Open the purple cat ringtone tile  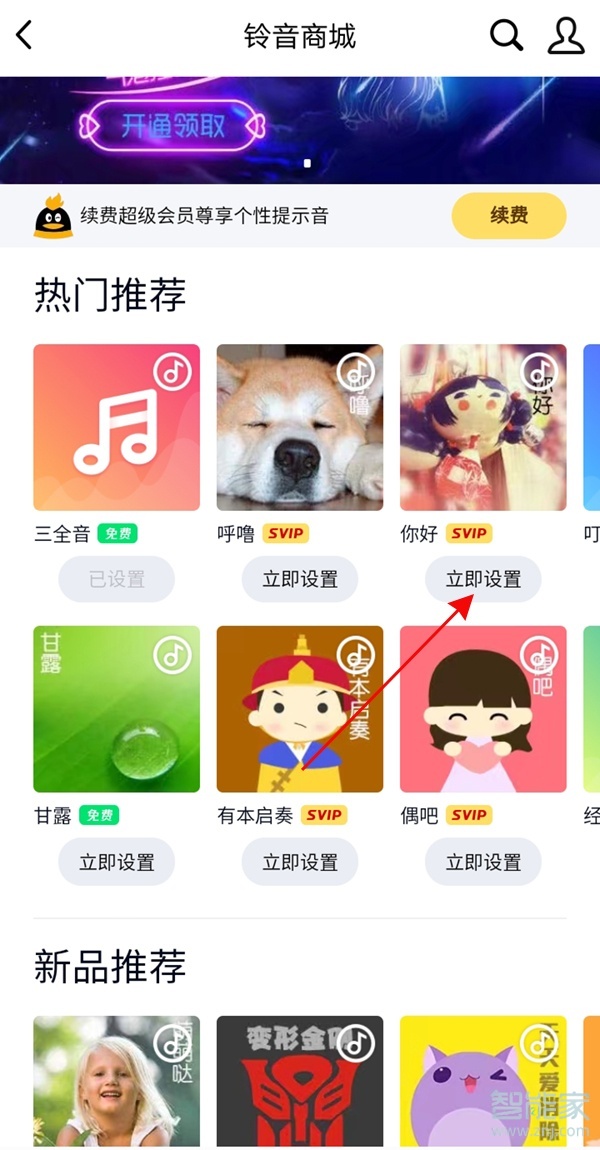(483, 1080)
